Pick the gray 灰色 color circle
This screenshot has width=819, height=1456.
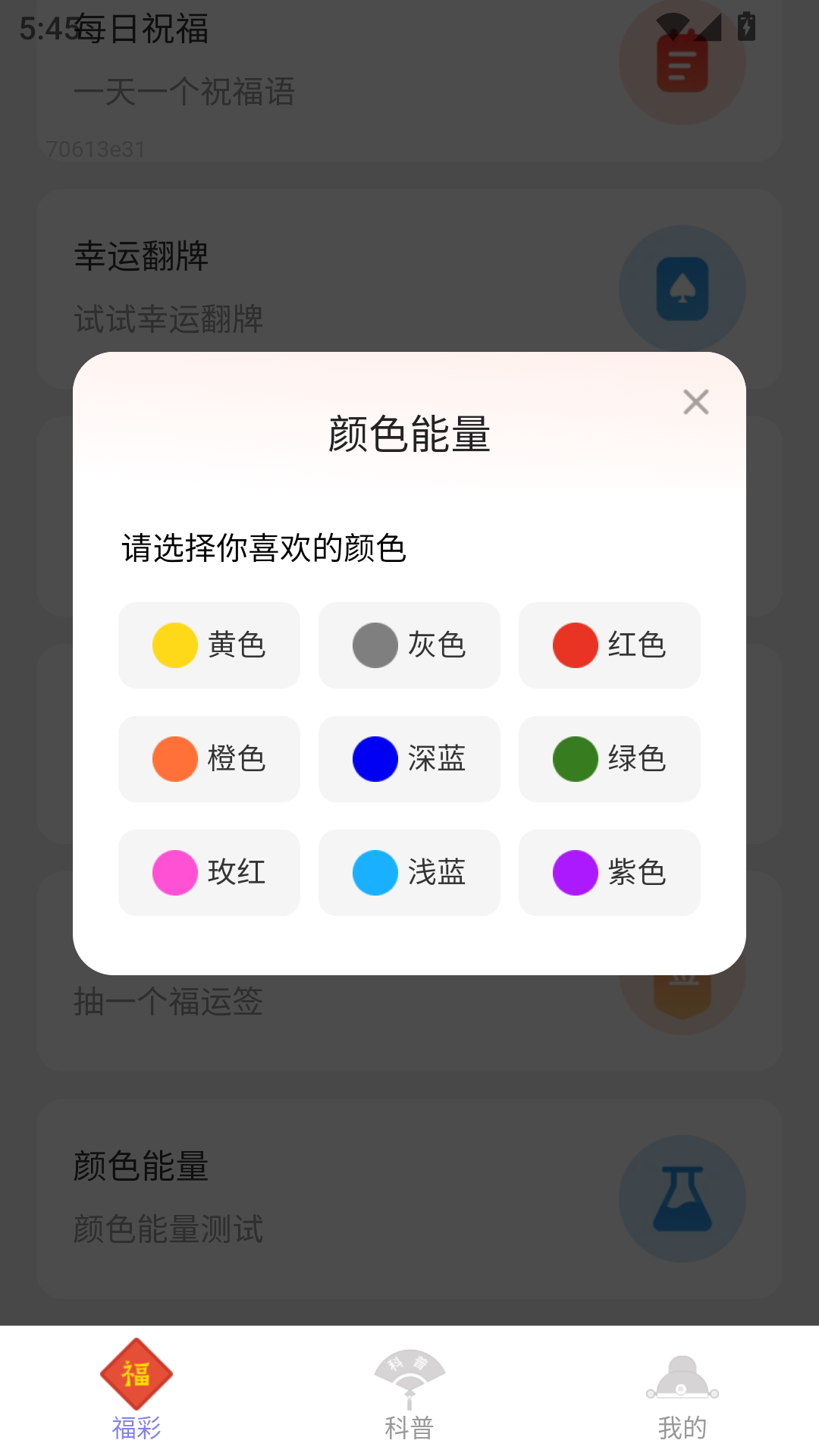(x=375, y=645)
